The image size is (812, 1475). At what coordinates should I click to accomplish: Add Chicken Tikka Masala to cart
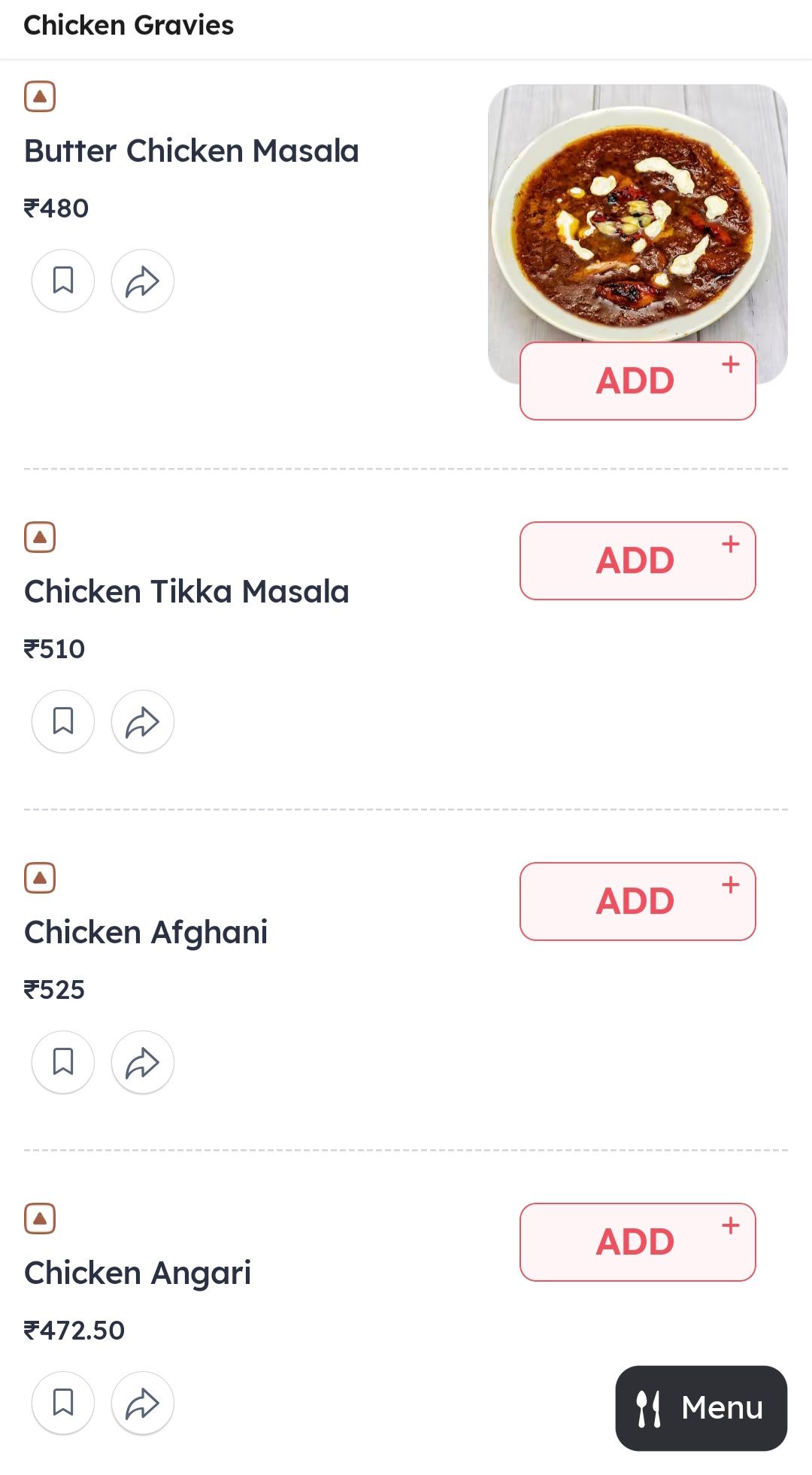click(638, 561)
